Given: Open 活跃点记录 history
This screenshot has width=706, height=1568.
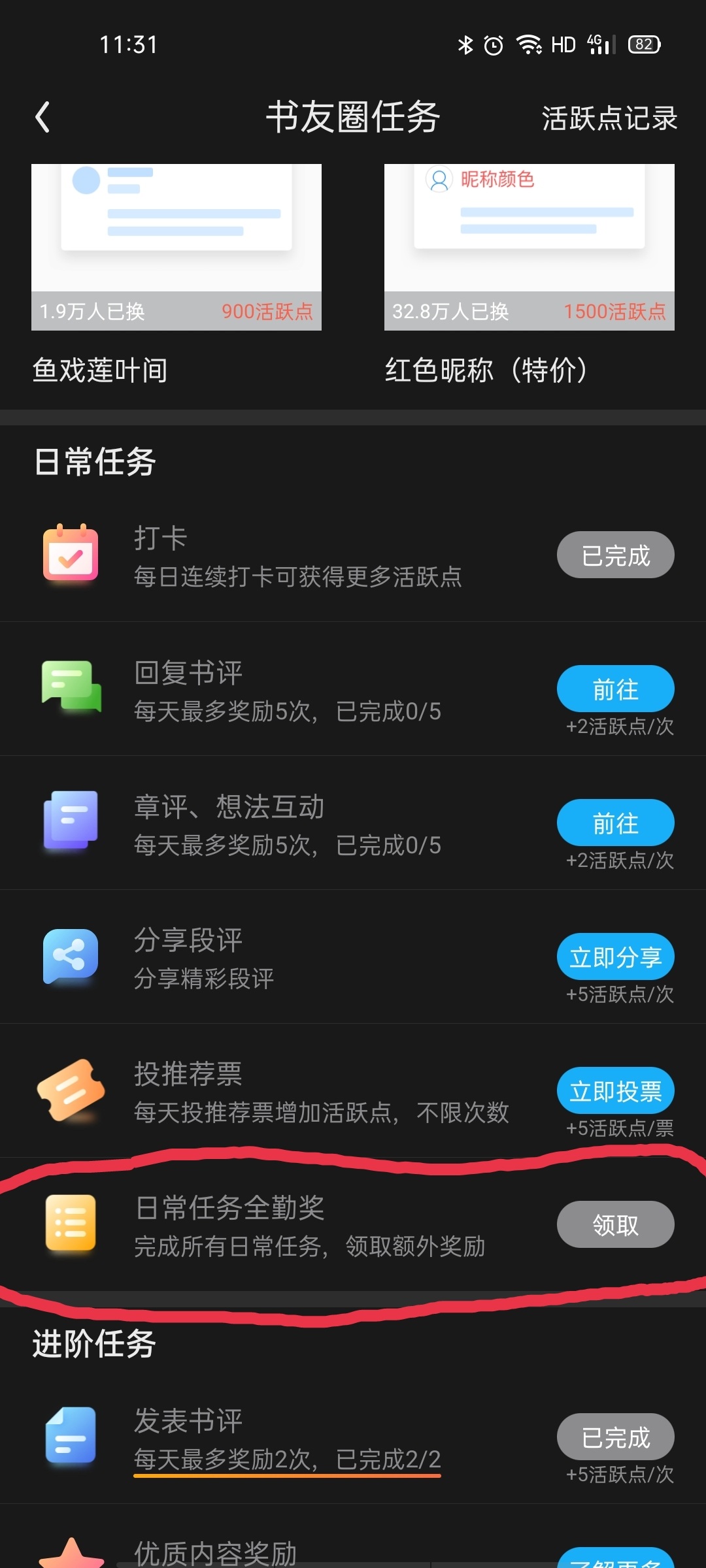Looking at the screenshot, I should (609, 119).
